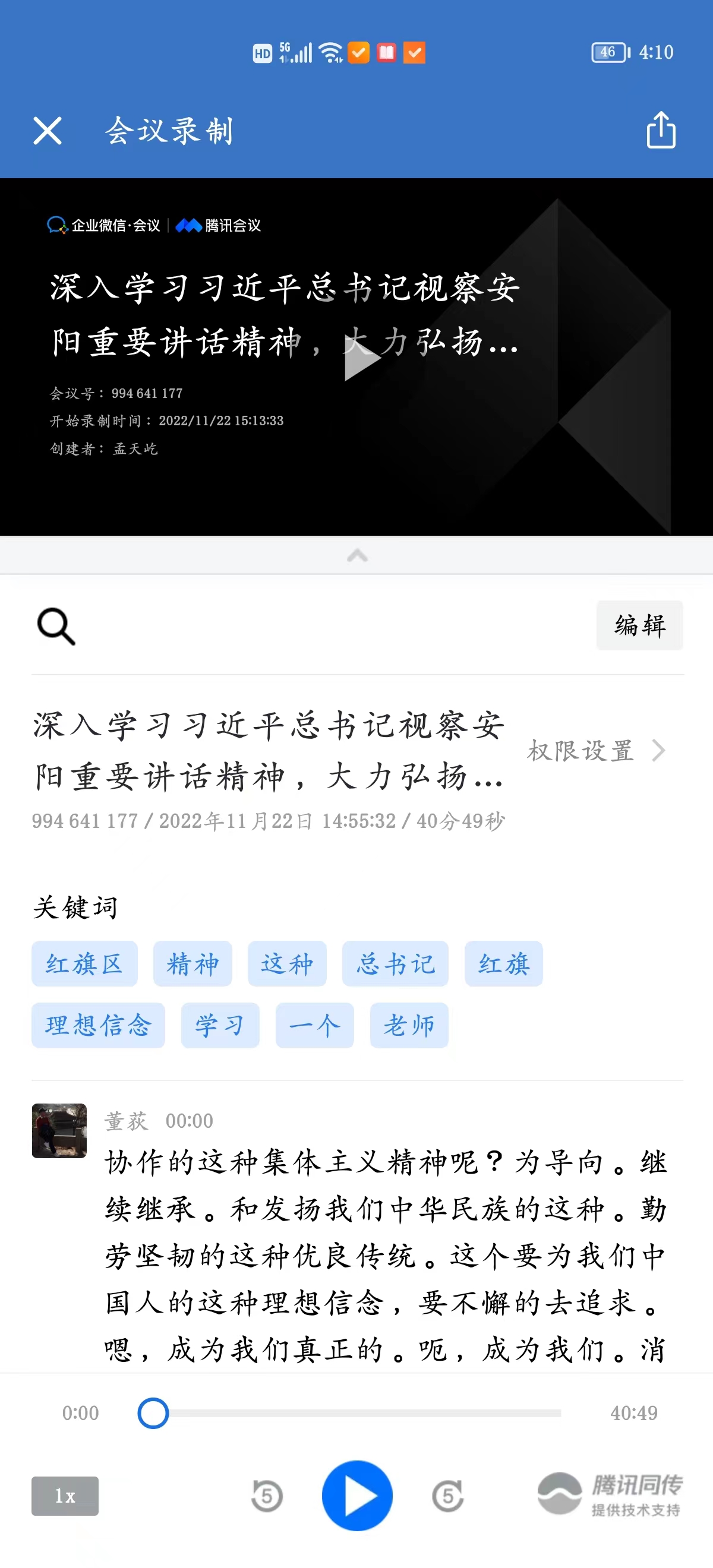
Task: Select the 精神 keyword chip
Action: tap(193, 964)
